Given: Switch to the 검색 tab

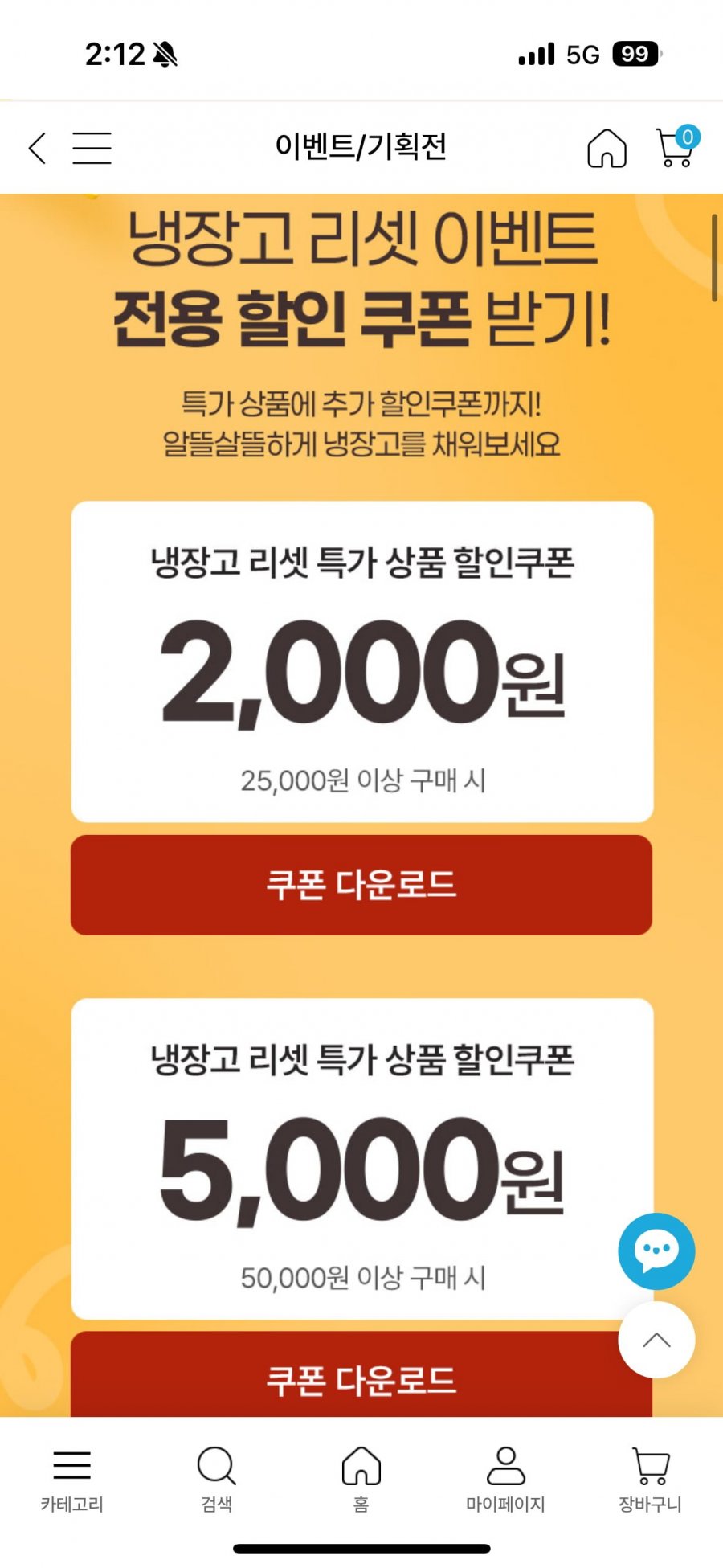Looking at the screenshot, I should click(217, 1481).
